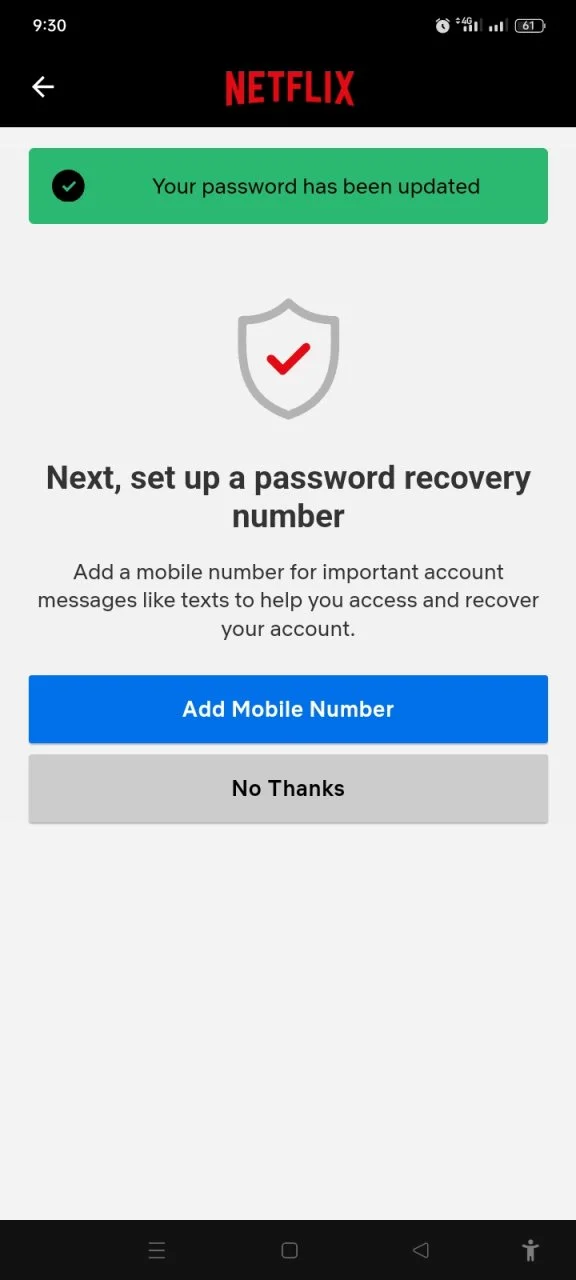Image resolution: width=576 pixels, height=1280 pixels.
Task: Tap the Add Mobile Number button
Action: [288, 709]
